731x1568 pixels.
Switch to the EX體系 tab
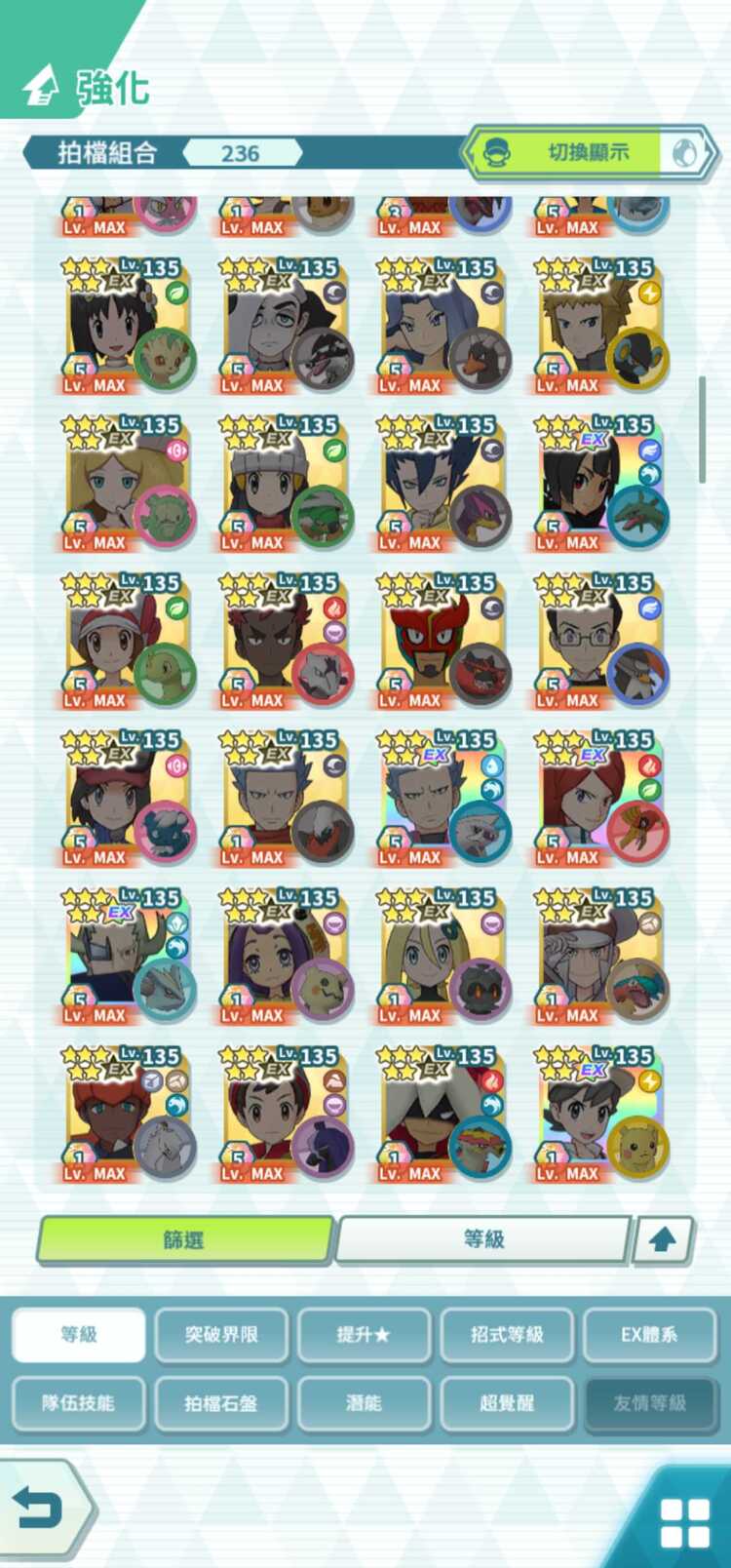(x=649, y=1334)
